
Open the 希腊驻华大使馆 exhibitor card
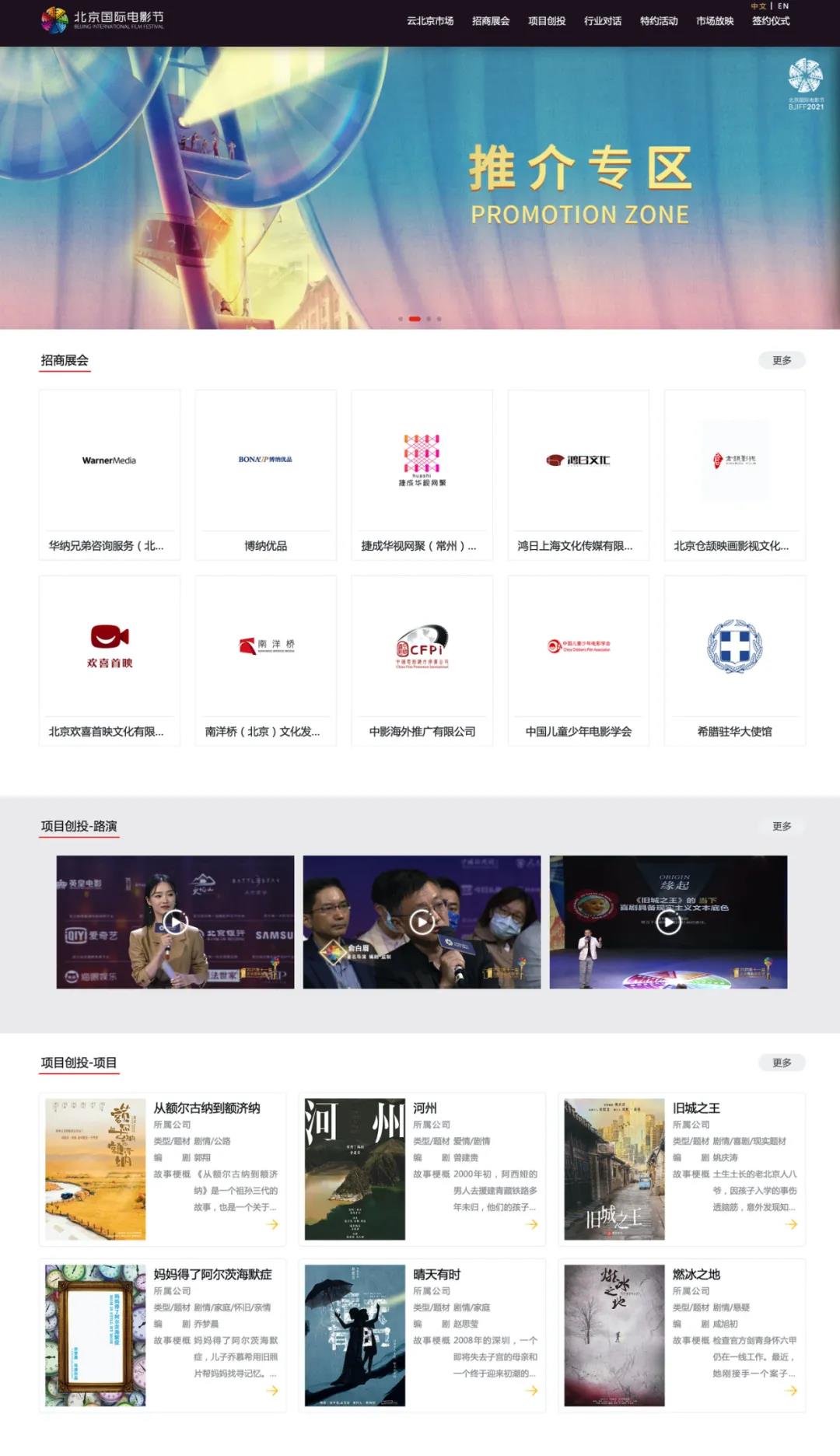click(734, 660)
